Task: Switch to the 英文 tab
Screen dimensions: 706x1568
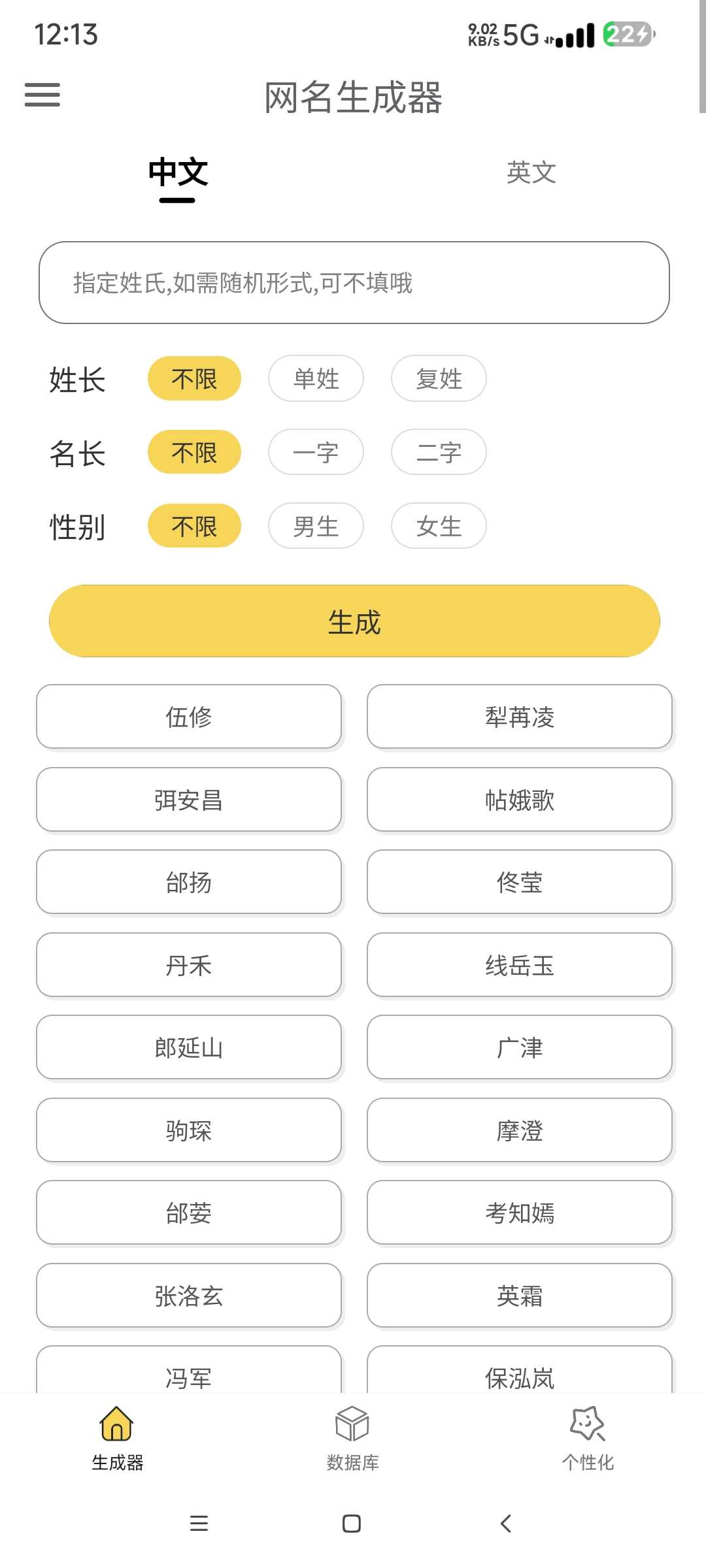Action: click(x=531, y=173)
